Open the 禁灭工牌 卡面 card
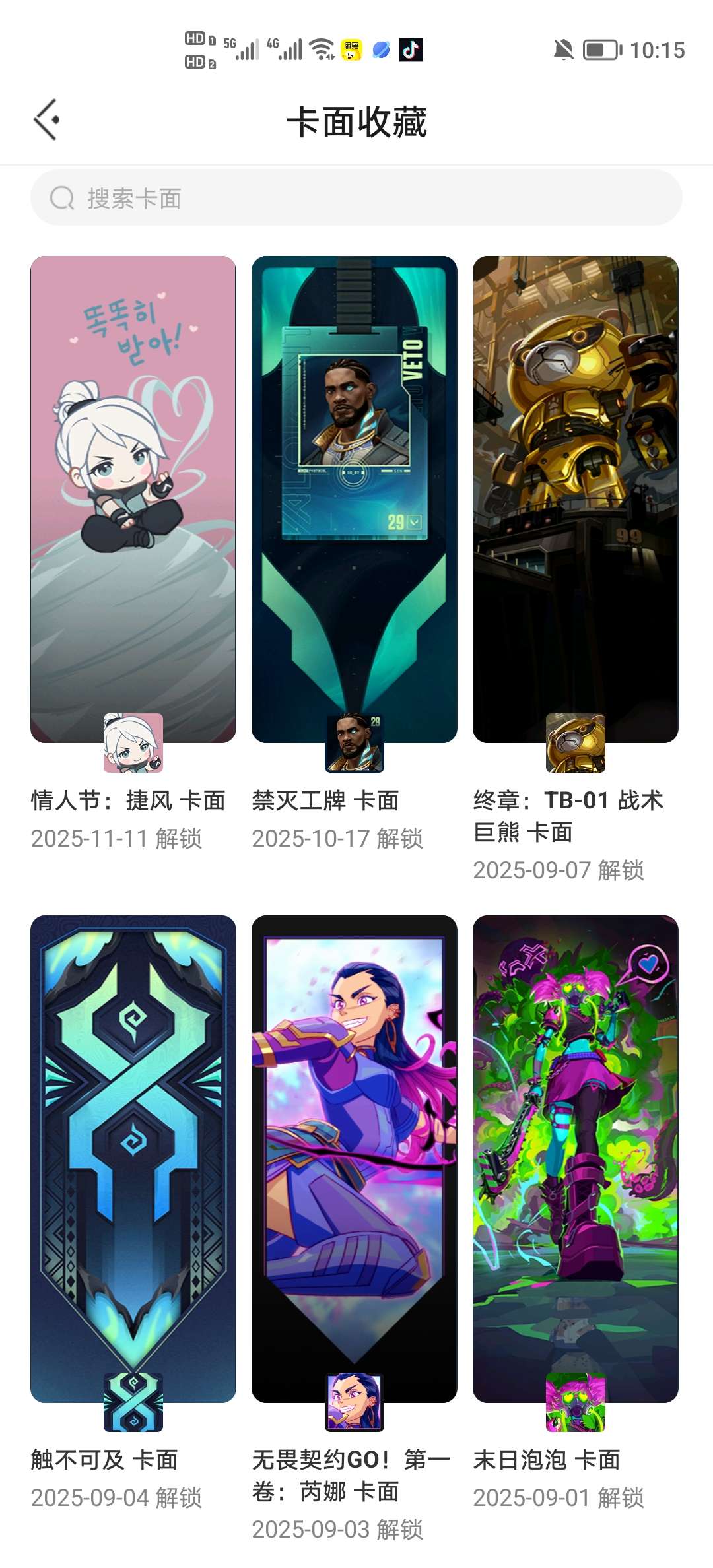Image resolution: width=713 pixels, height=1568 pixels. click(355, 500)
